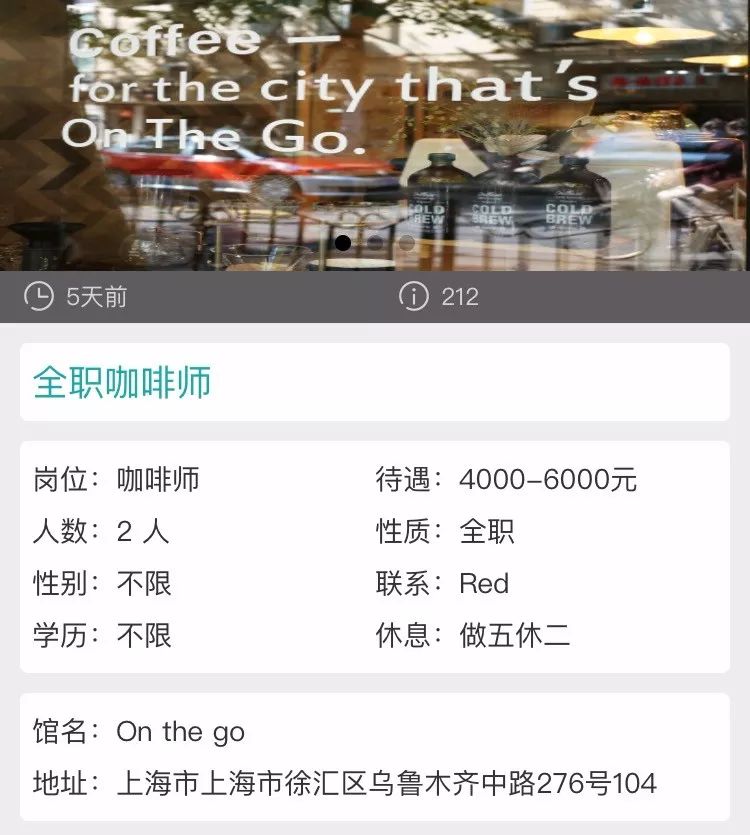Select the third carousel page dot
This screenshot has width=750, height=835.
point(407,242)
